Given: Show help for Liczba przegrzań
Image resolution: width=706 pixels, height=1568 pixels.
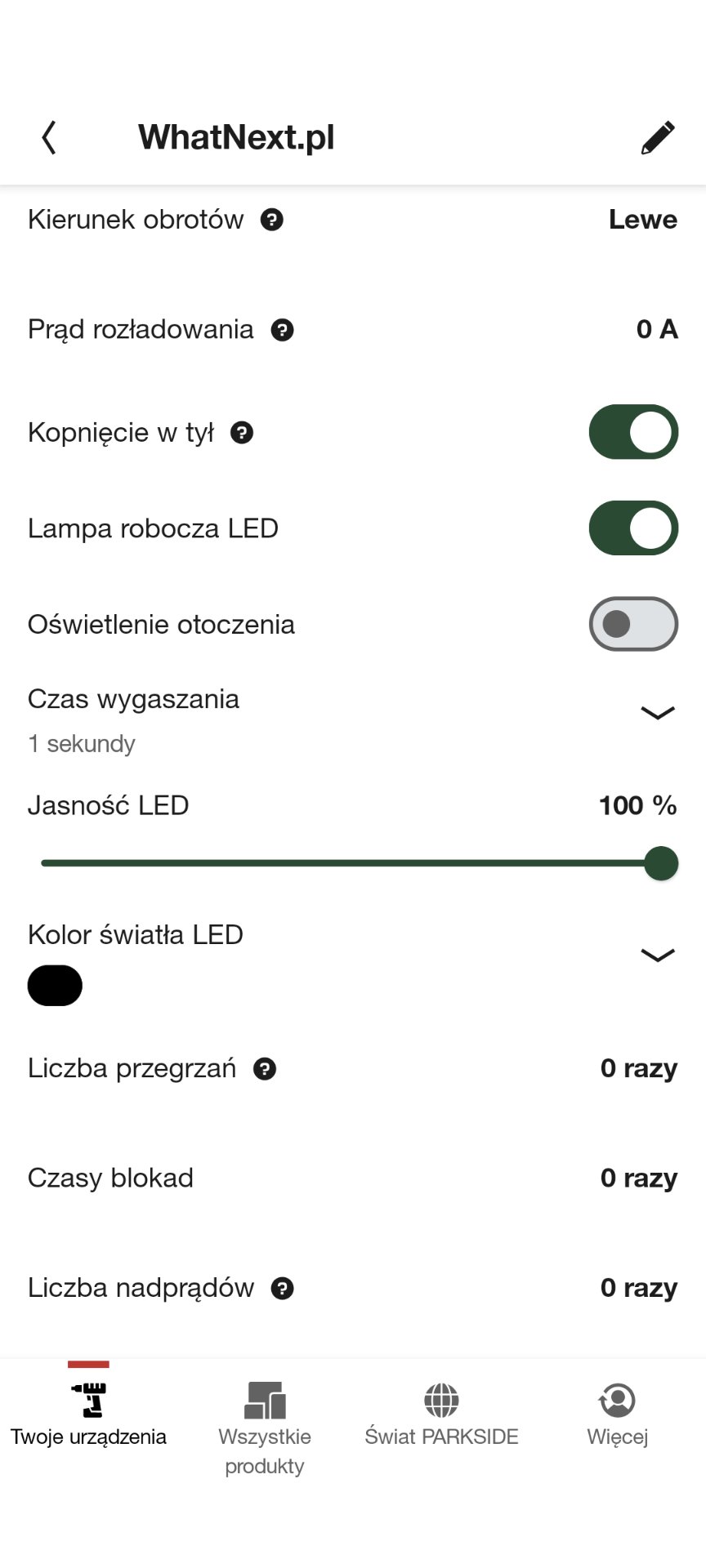Looking at the screenshot, I should click(x=265, y=1069).
